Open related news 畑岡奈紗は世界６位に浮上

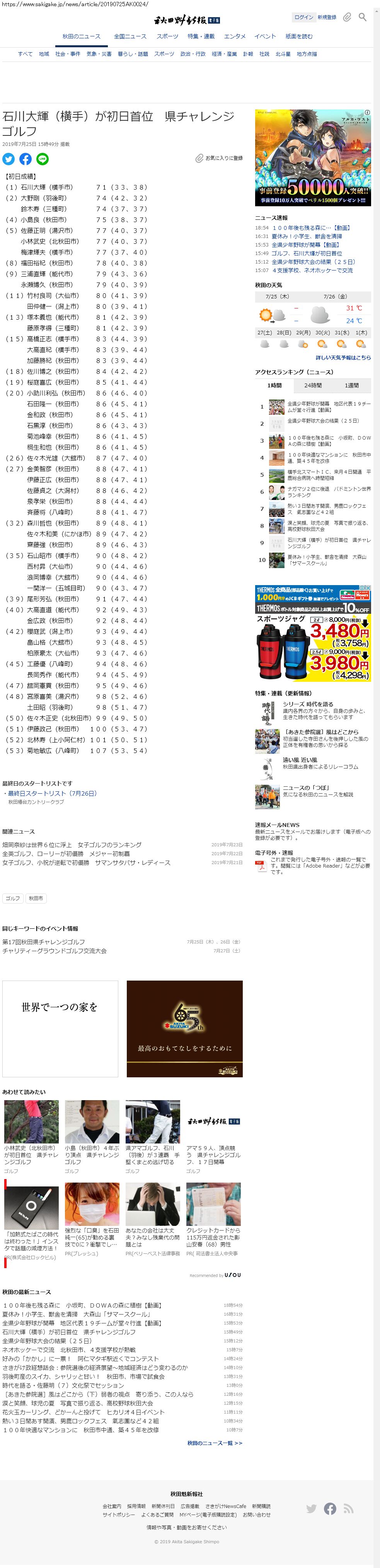tap(72, 845)
